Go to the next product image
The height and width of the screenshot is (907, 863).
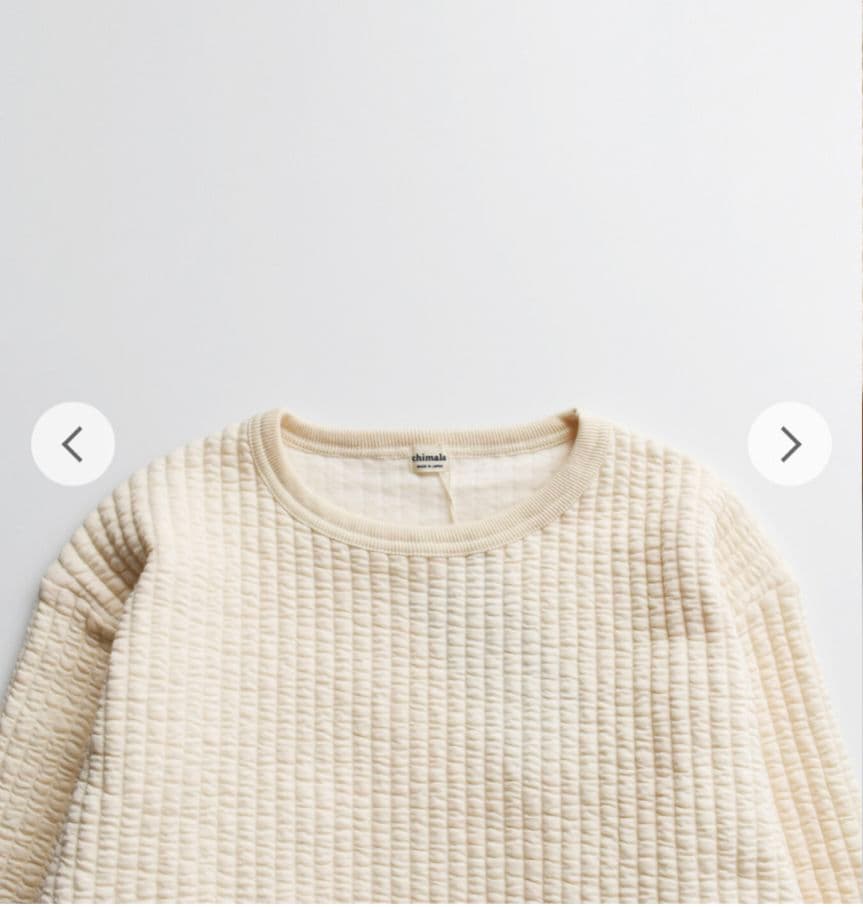tap(790, 444)
